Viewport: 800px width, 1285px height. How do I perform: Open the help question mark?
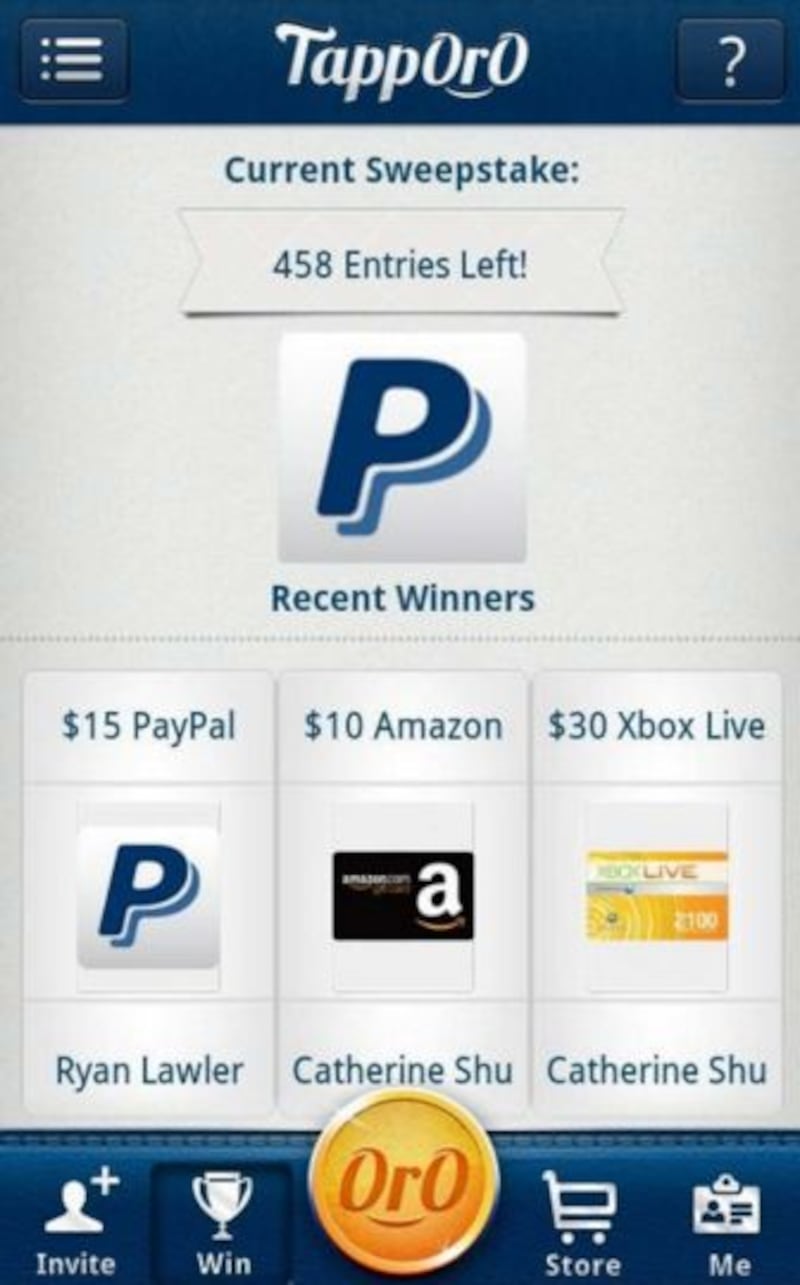[x=729, y=61]
